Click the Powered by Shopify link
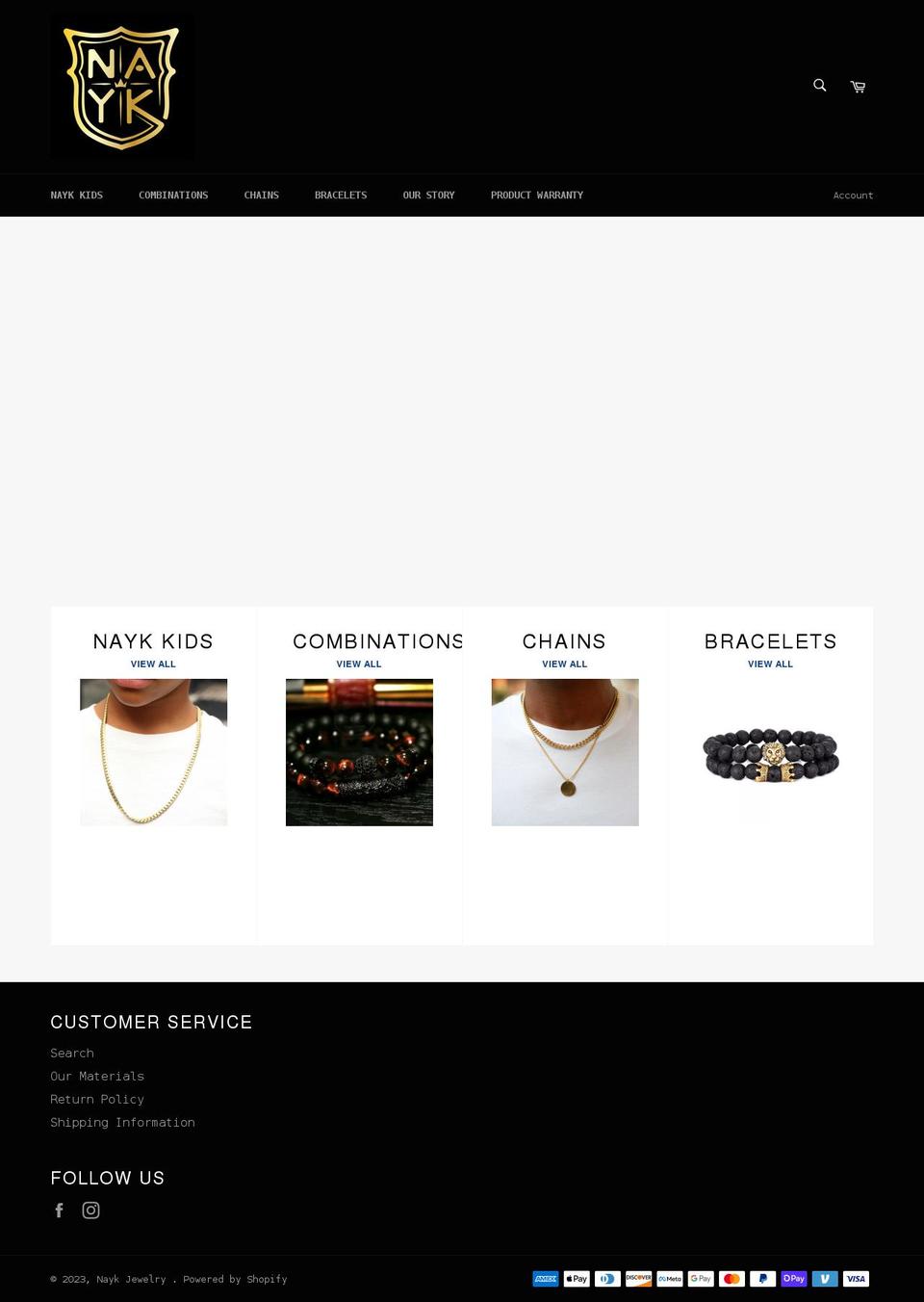 coord(235,1279)
